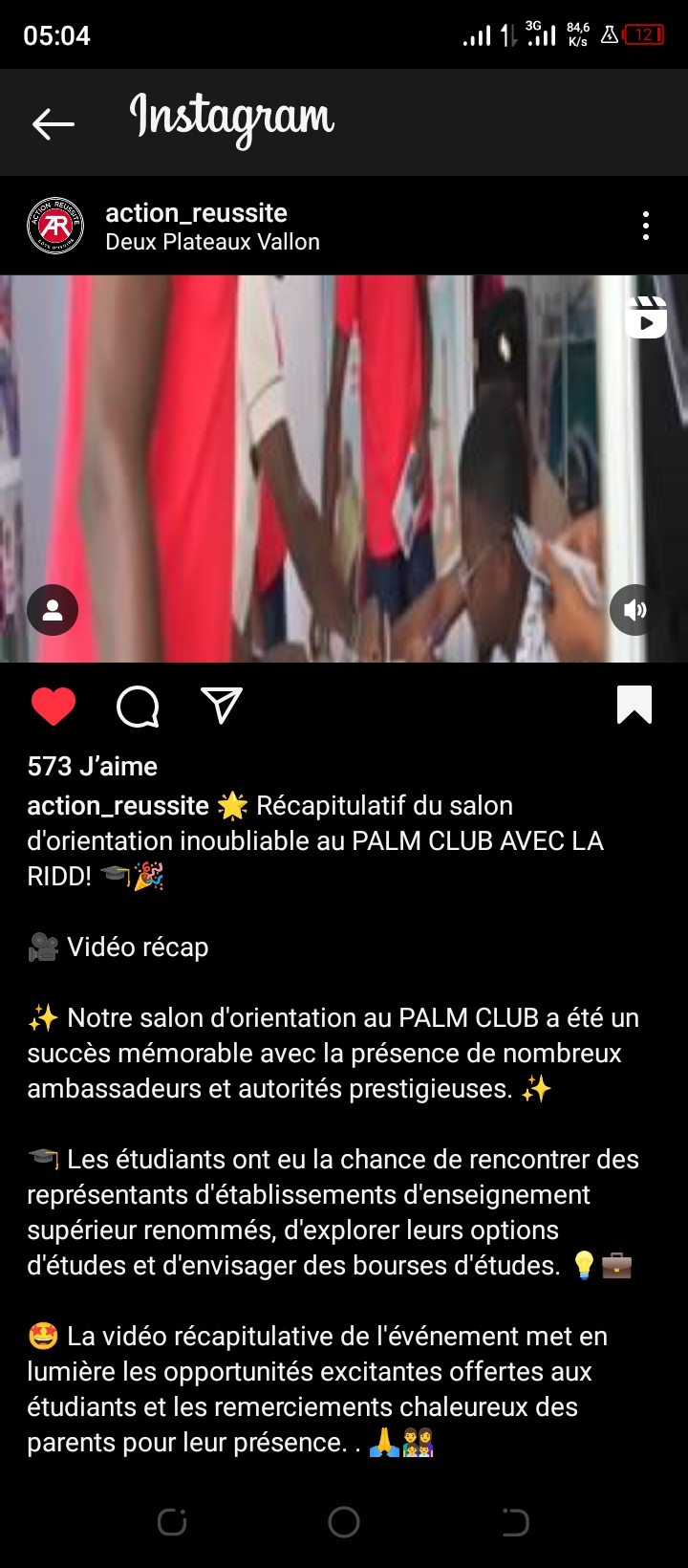
Task: Open the action_reussite username in header
Action: [196, 212]
